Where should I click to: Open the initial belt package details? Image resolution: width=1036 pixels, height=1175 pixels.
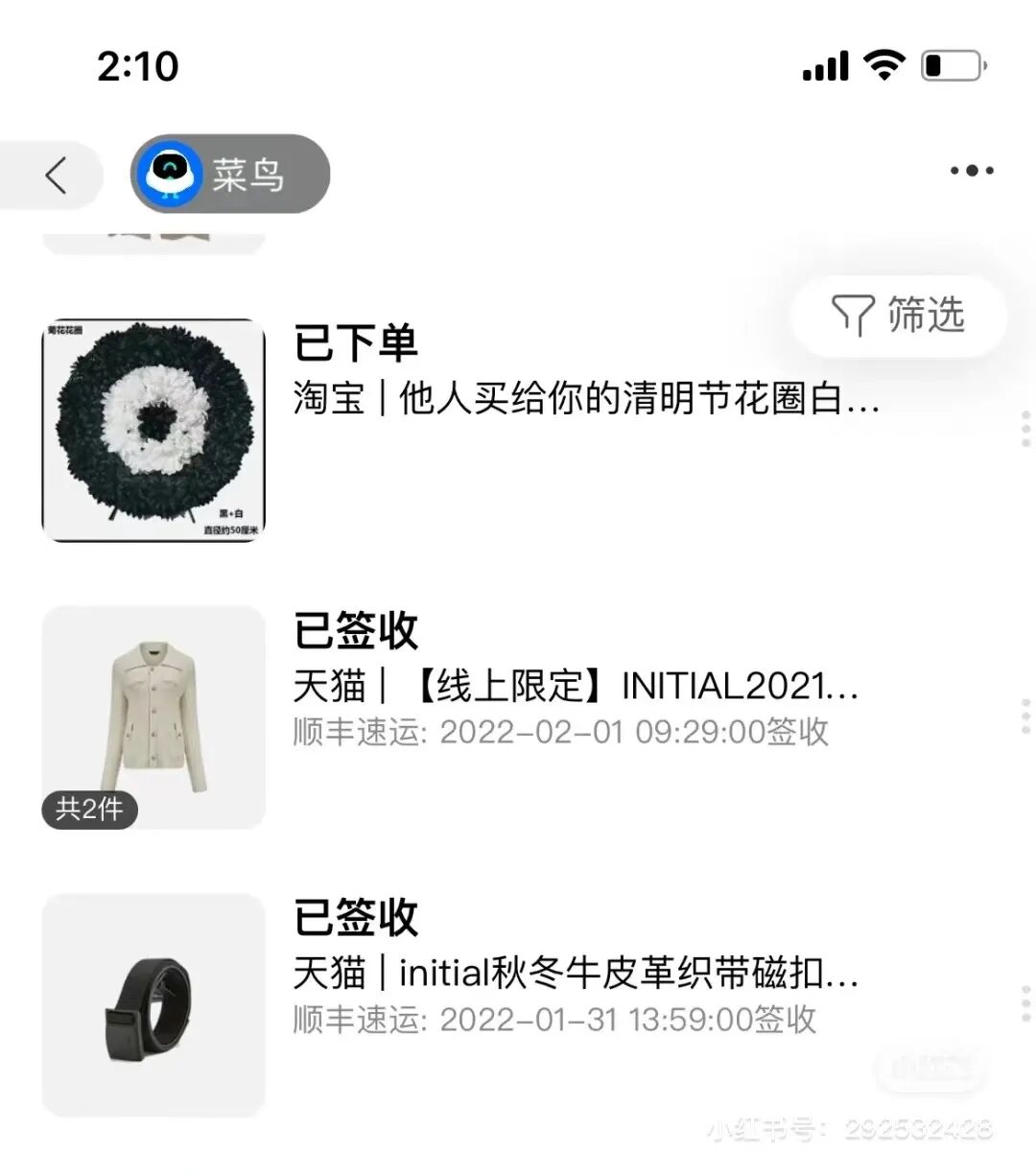518,1004
